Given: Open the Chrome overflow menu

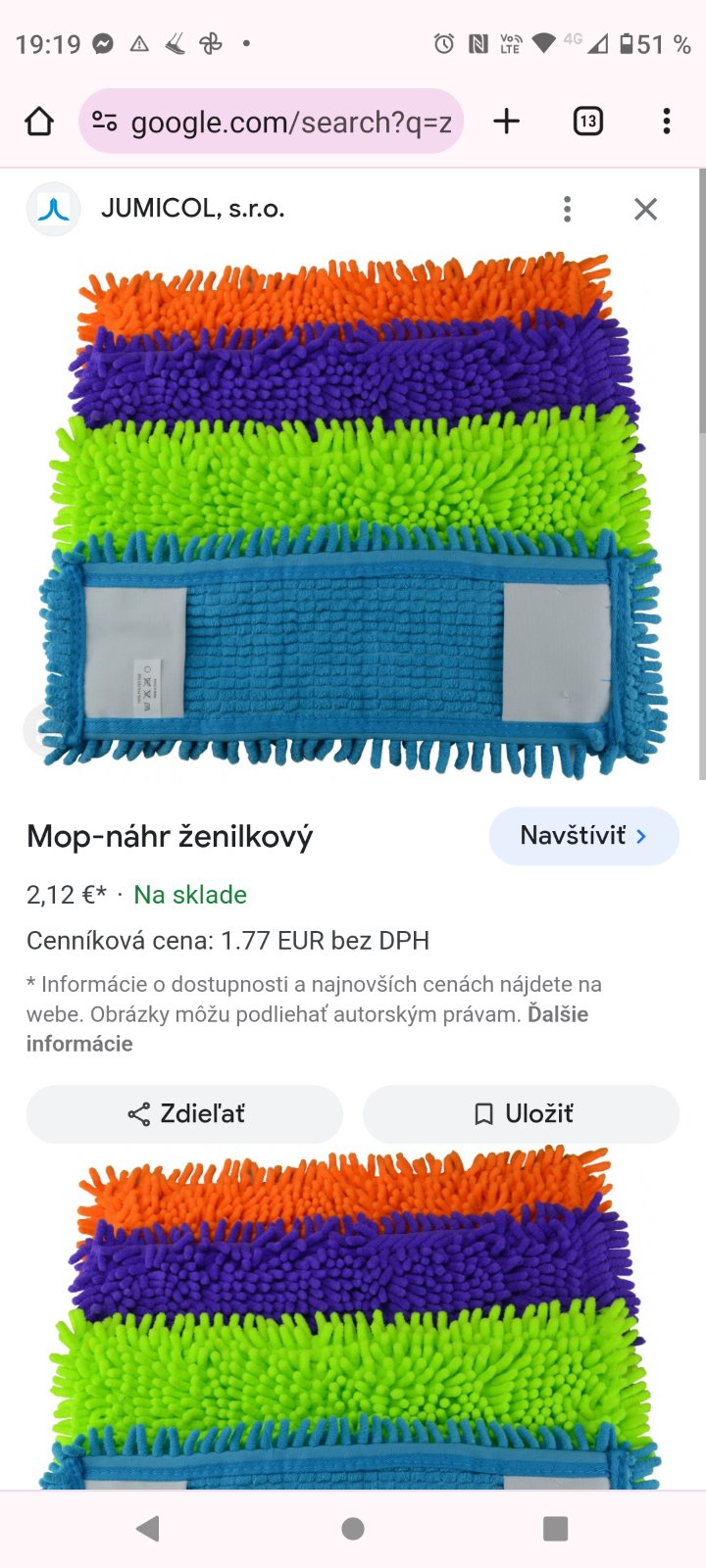Looking at the screenshot, I should (x=667, y=122).
